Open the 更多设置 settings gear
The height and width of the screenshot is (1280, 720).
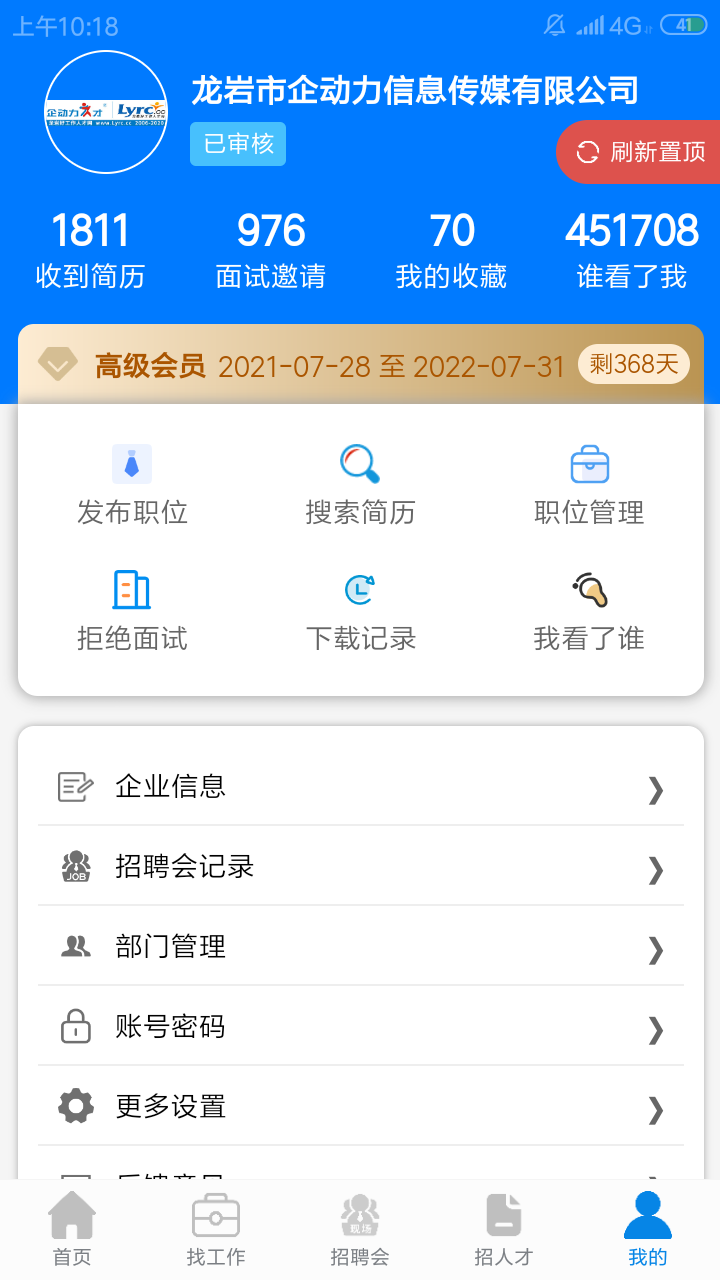point(75,1107)
